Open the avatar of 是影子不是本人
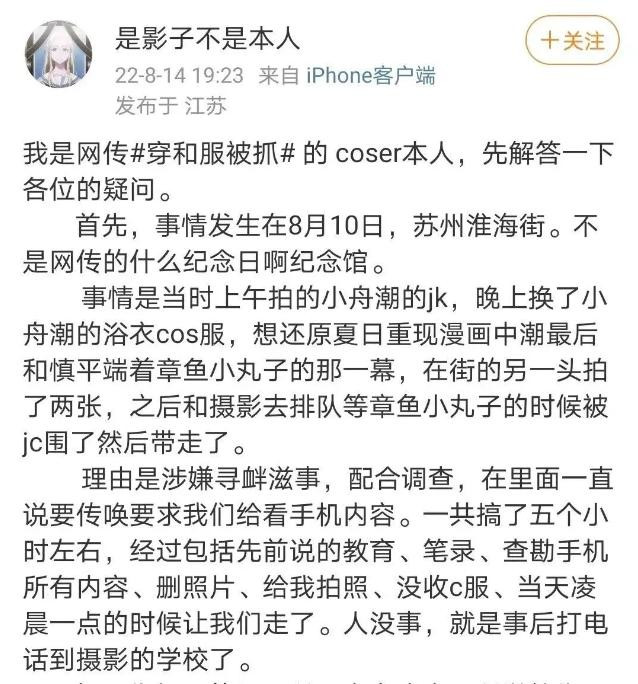The width and height of the screenshot is (638, 684). 59,55
